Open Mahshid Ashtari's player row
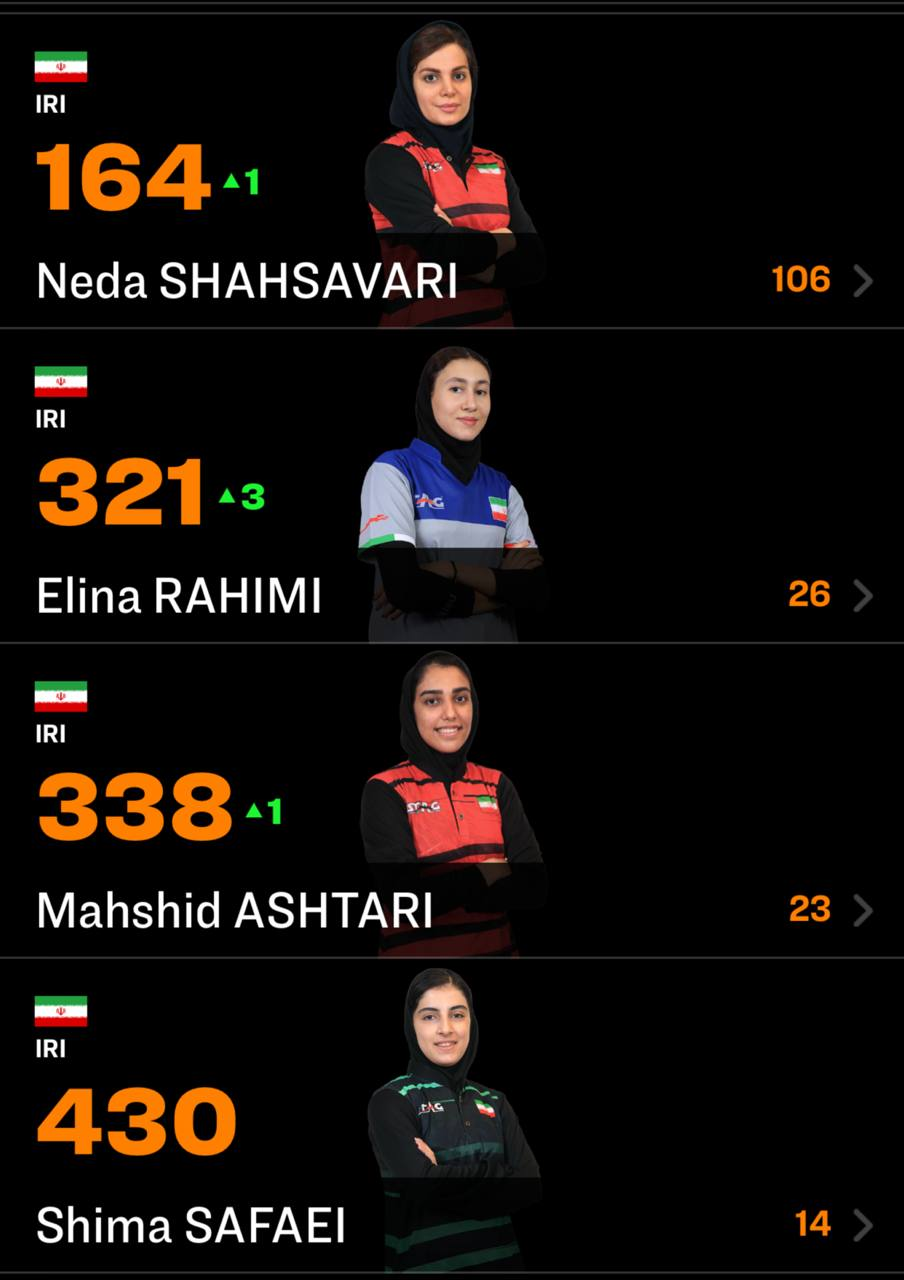This screenshot has height=1280, width=904. coord(863,910)
